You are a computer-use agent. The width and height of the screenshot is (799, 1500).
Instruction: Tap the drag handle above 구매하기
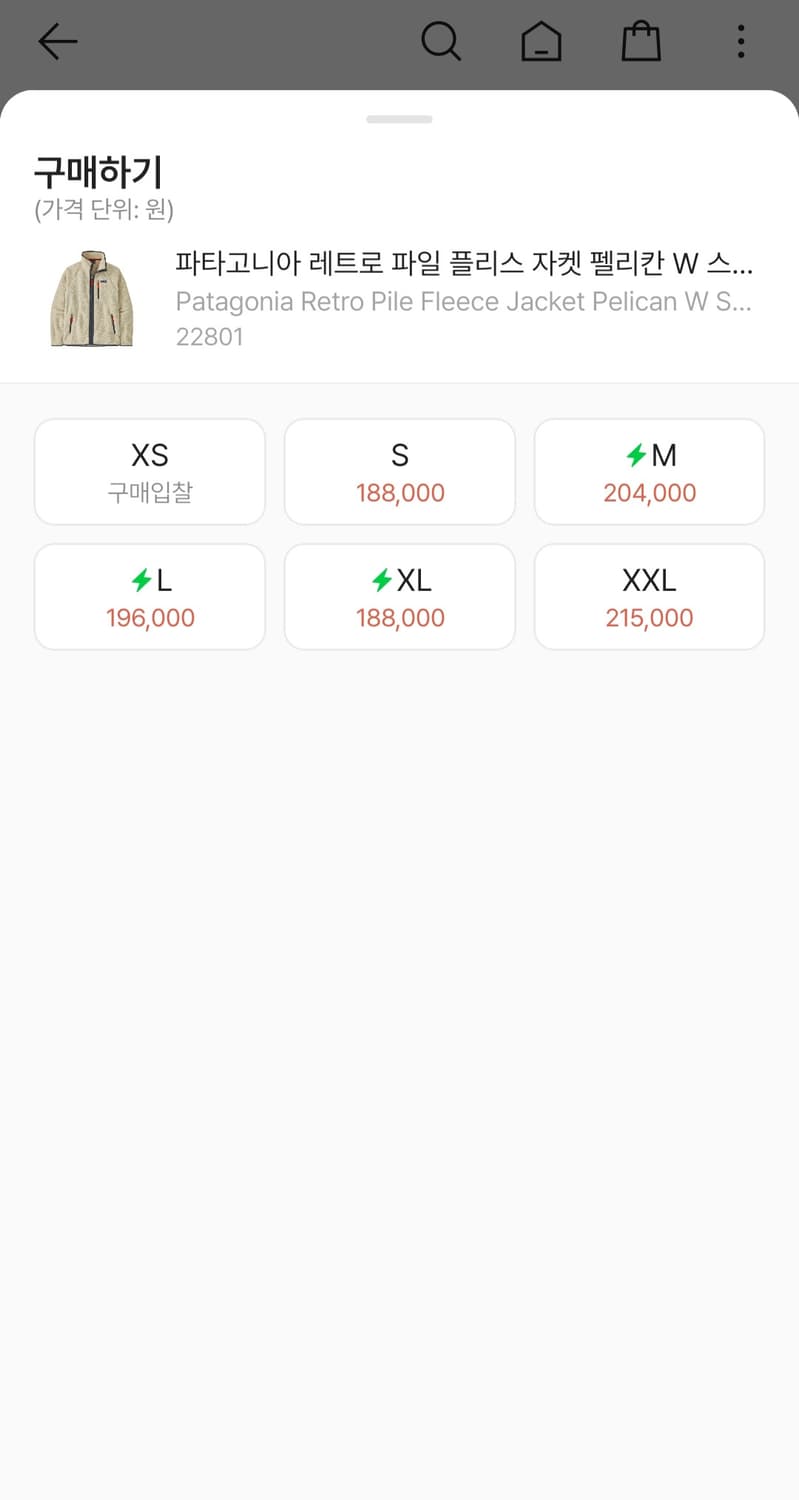399,118
